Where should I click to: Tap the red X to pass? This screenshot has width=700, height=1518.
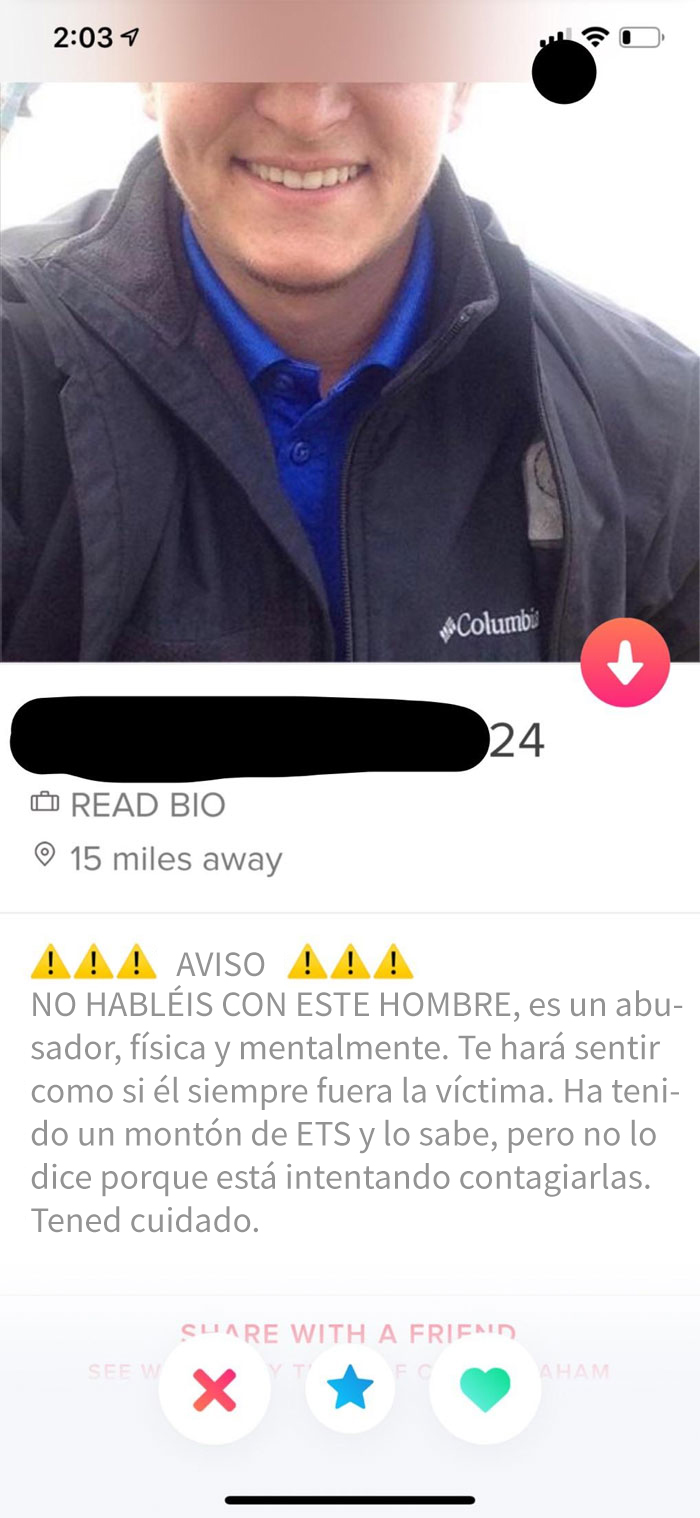tap(214, 1388)
